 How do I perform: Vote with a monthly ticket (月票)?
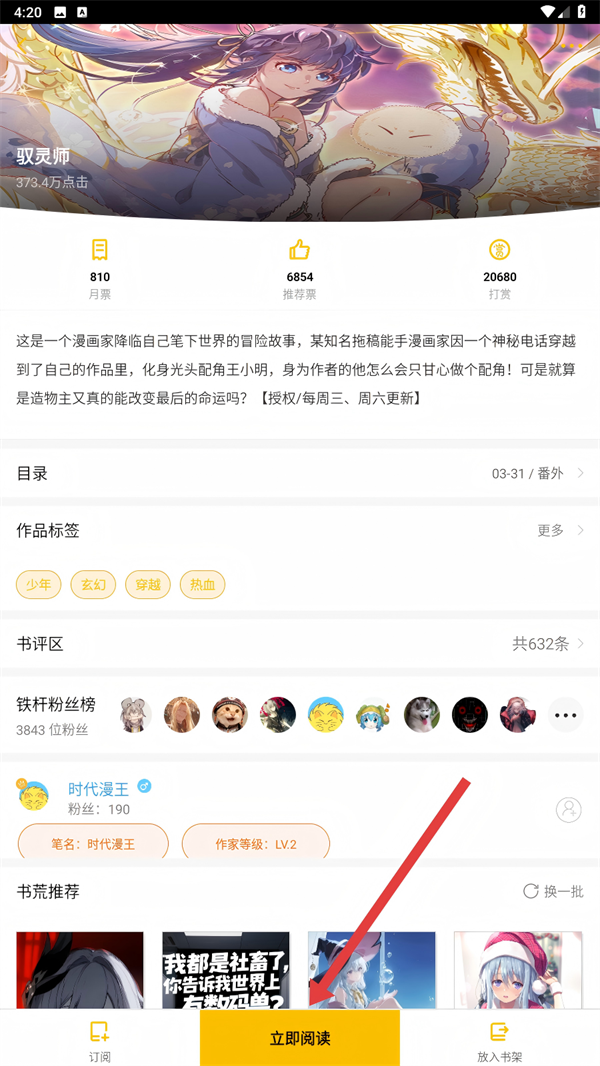click(x=99, y=268)
